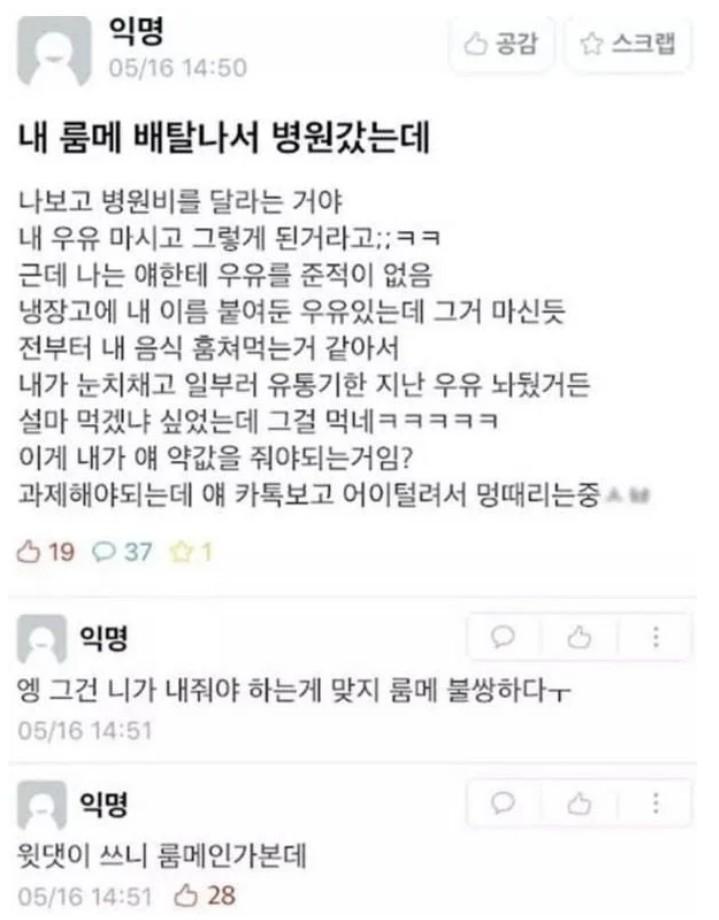Open more options on '윗댓이 쓰니' comment

tap(656, 803)
